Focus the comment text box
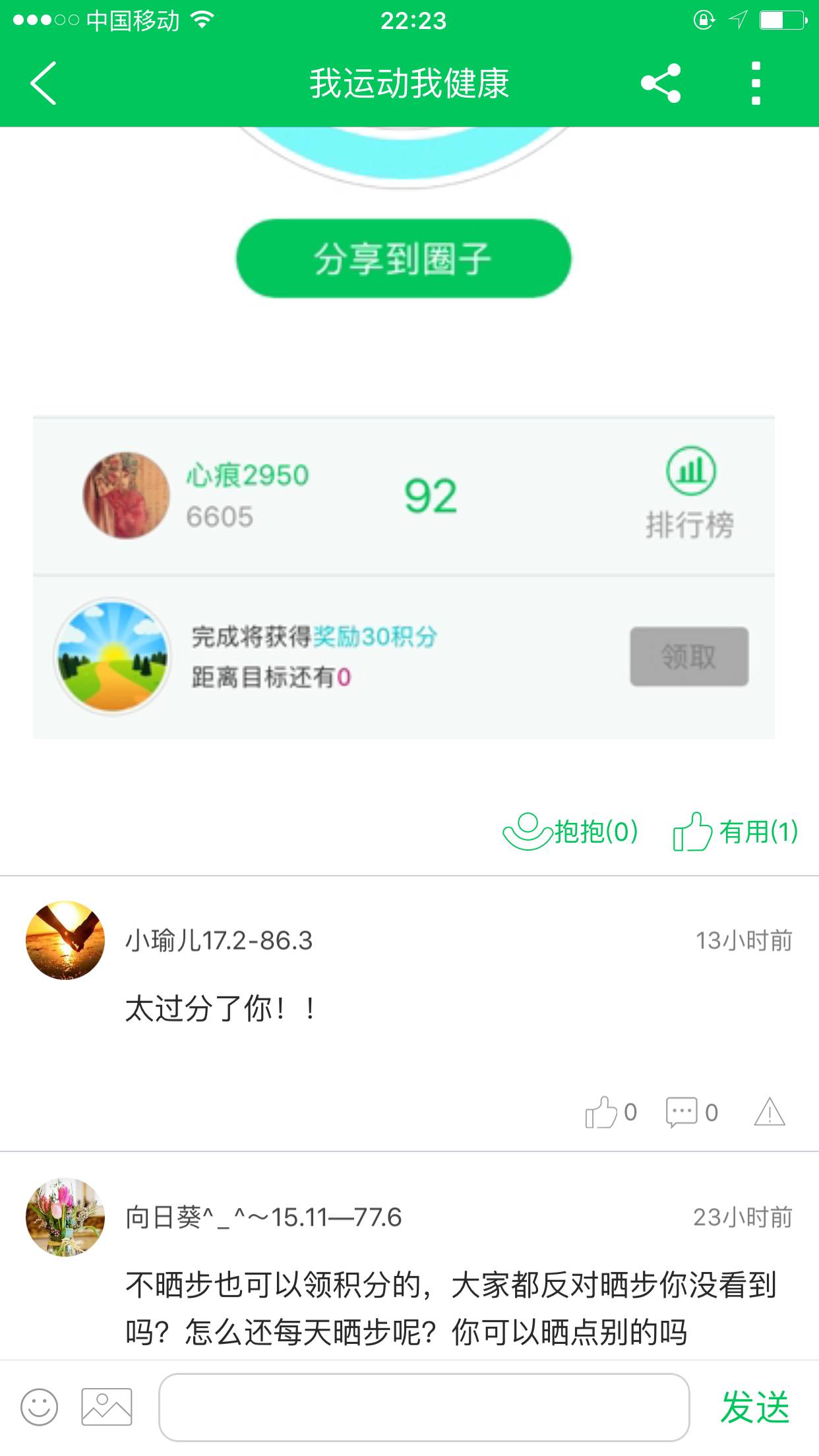819x1456 pixels. [x=424, y=1407]
